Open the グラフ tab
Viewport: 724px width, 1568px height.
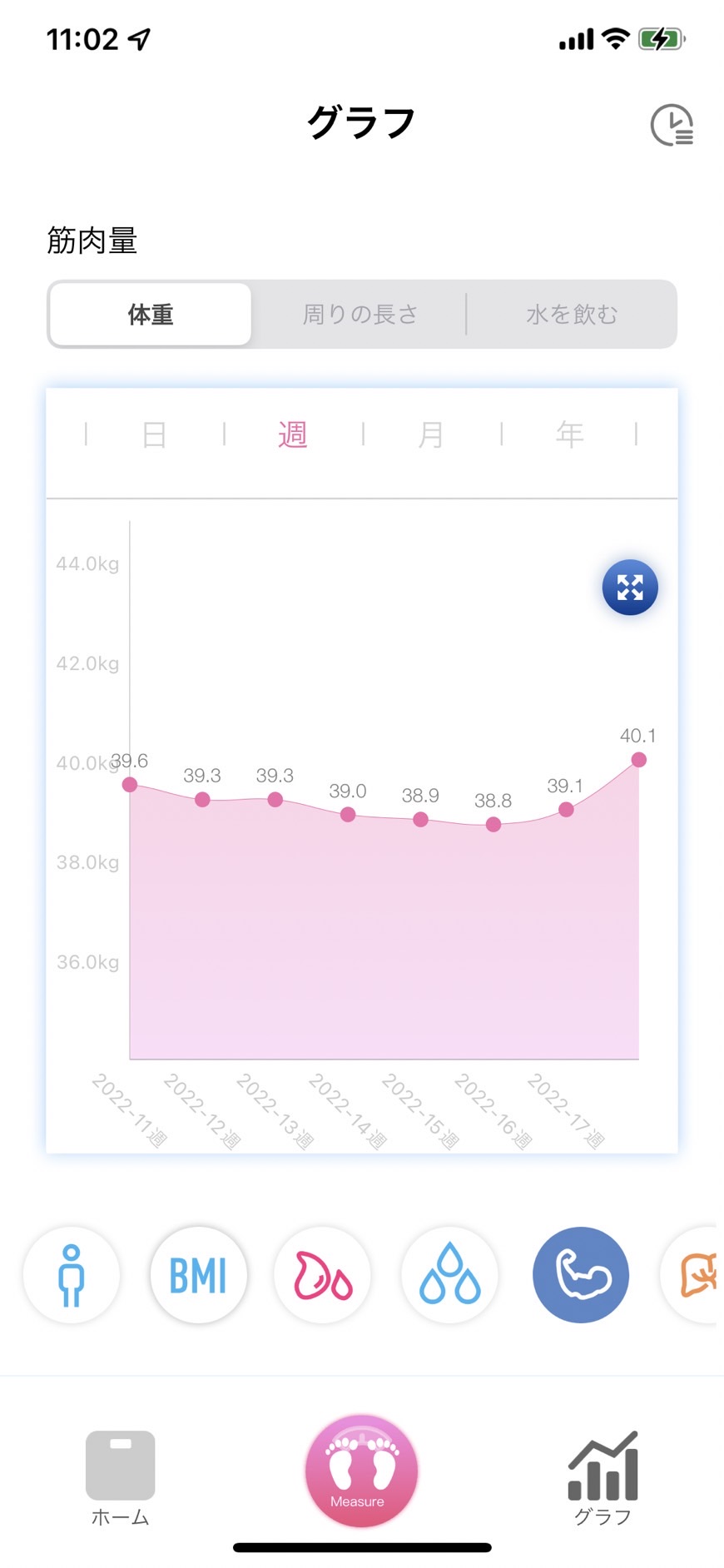click(603, 1478)
